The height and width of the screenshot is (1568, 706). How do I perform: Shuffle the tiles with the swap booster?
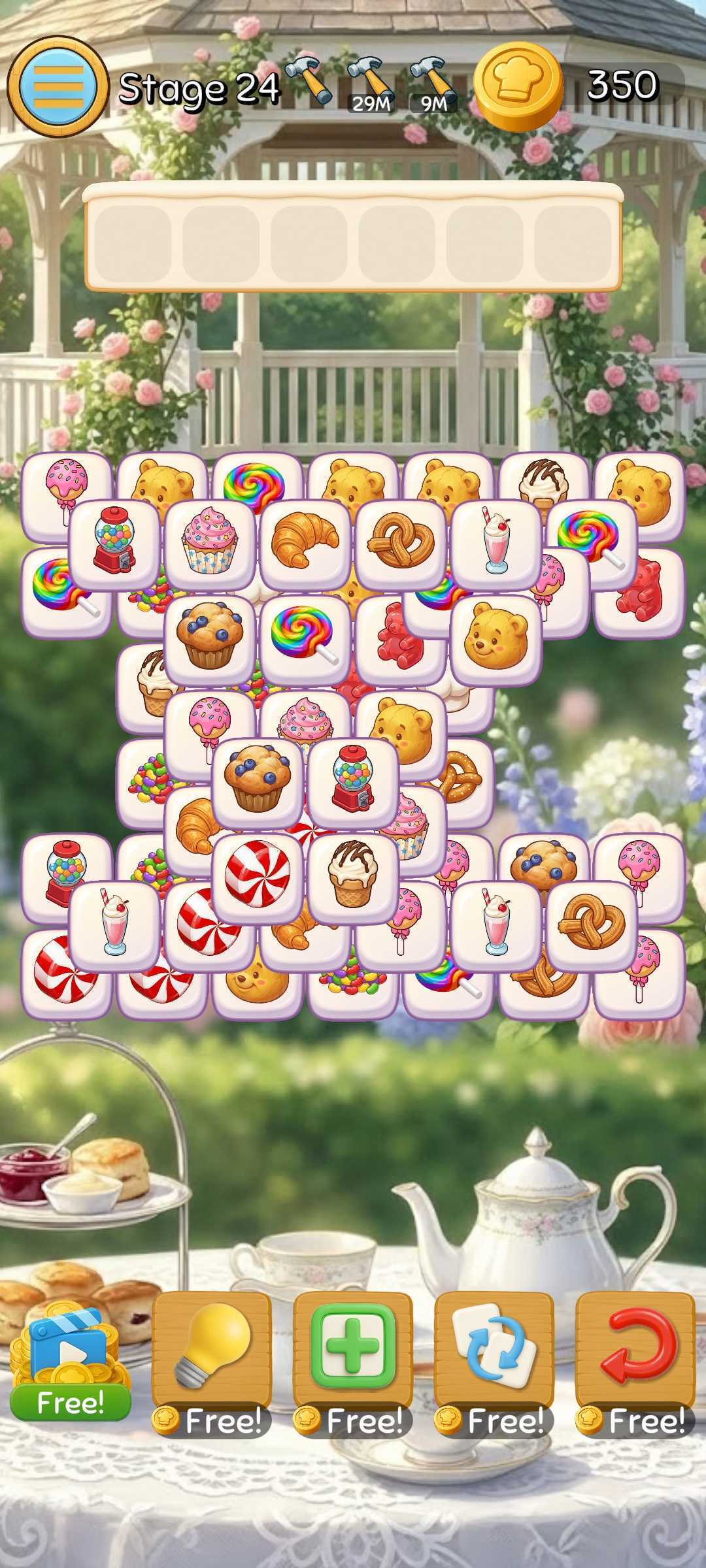[x=494, y=1351]
